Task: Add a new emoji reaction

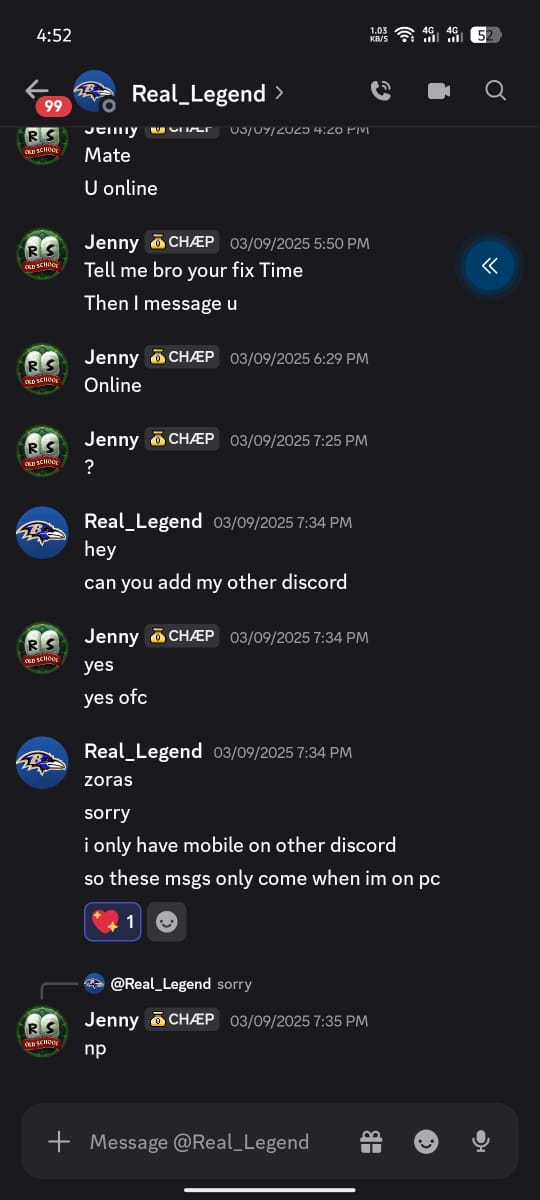Action: pos(167,922)
